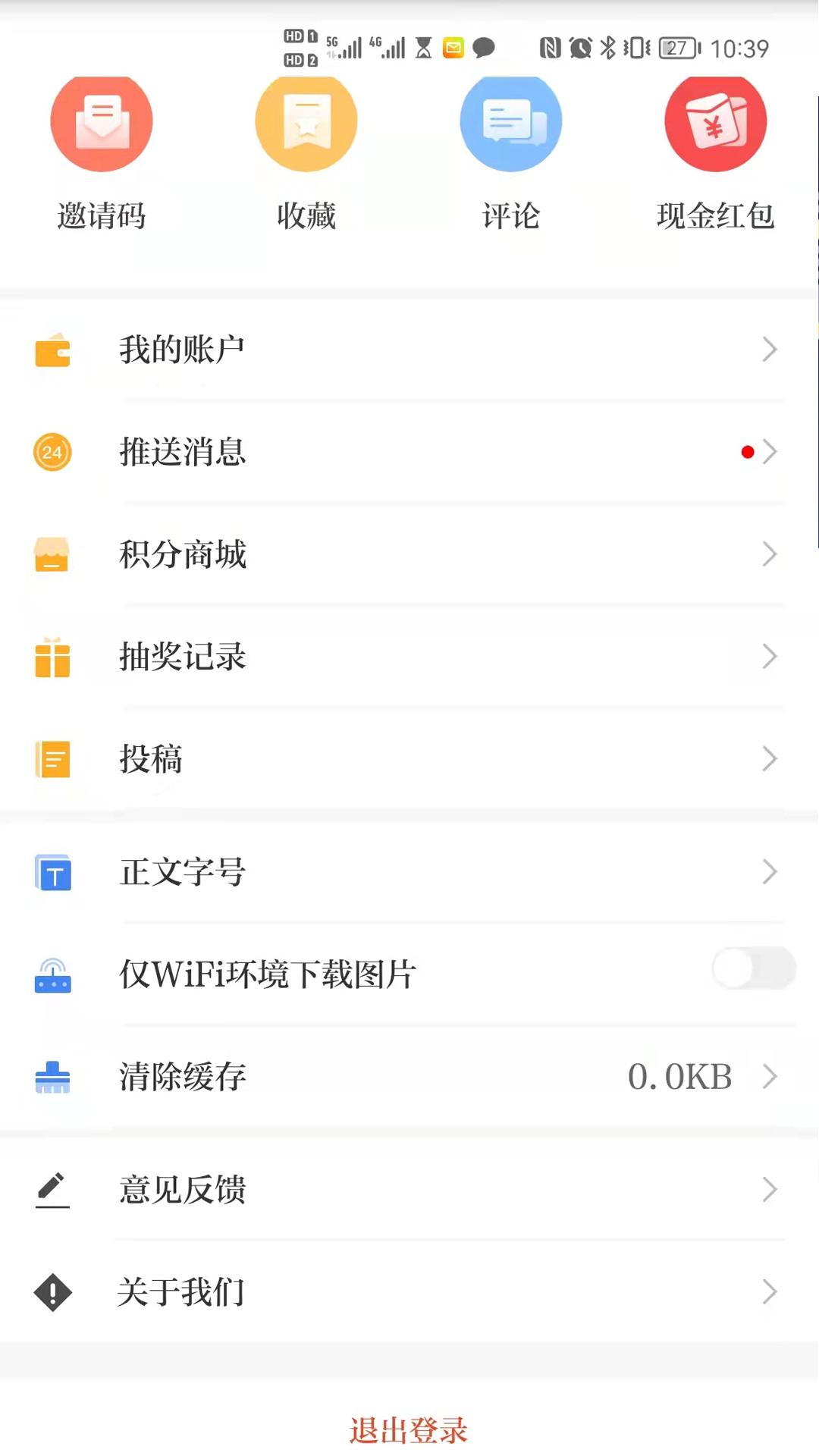
Task: Open 我的账户 account row
Action: coord(409,350)
